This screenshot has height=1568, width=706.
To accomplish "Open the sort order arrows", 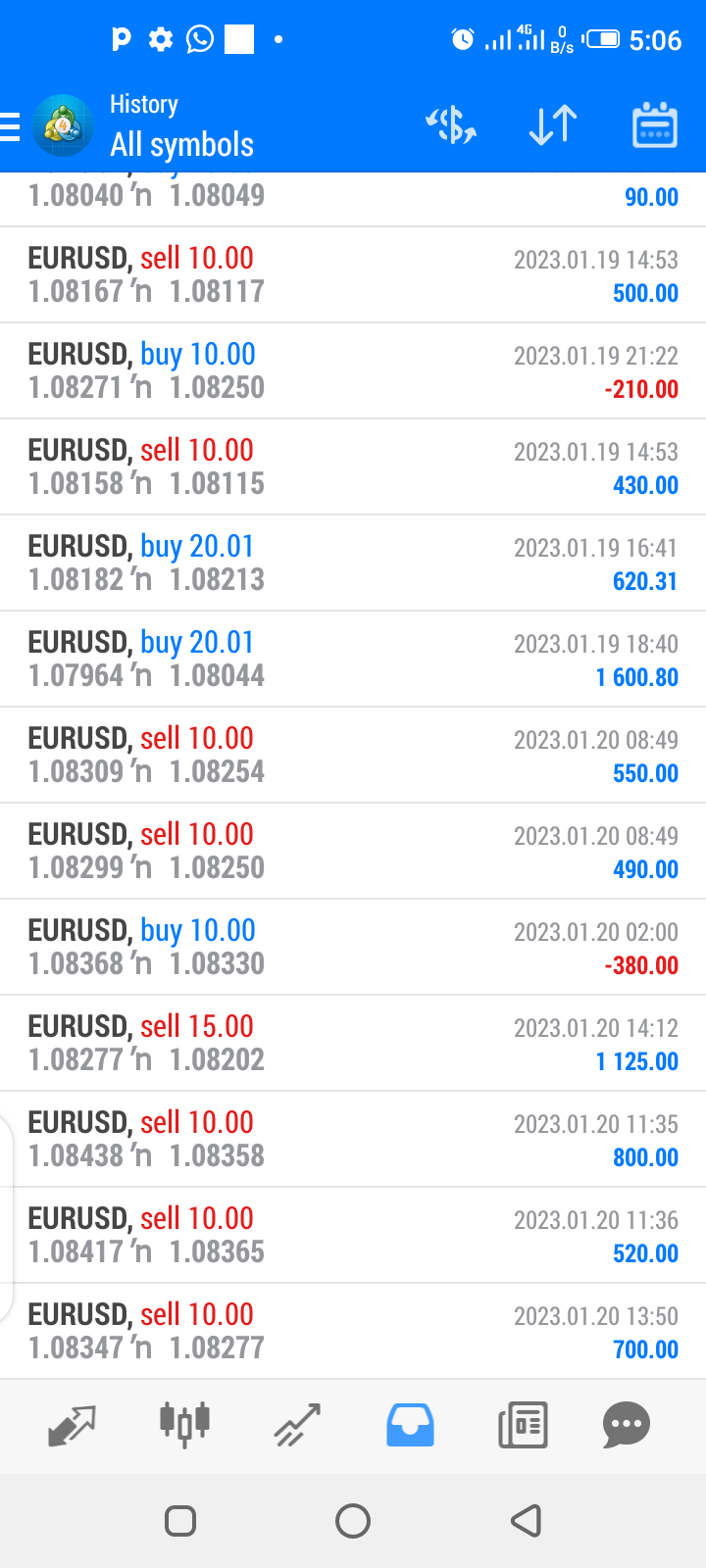I will tap(553, 125).
